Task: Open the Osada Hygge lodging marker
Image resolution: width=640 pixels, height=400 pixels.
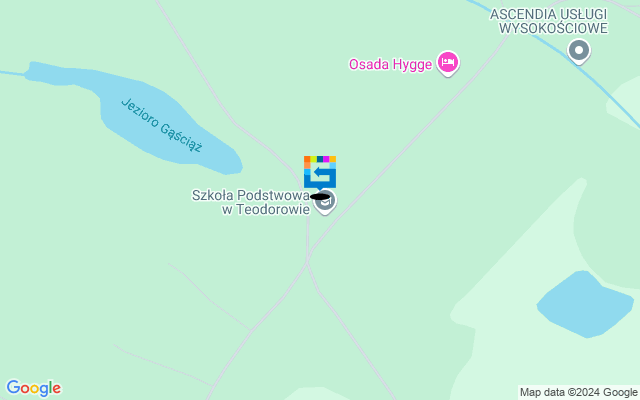Action: [448, 63]
